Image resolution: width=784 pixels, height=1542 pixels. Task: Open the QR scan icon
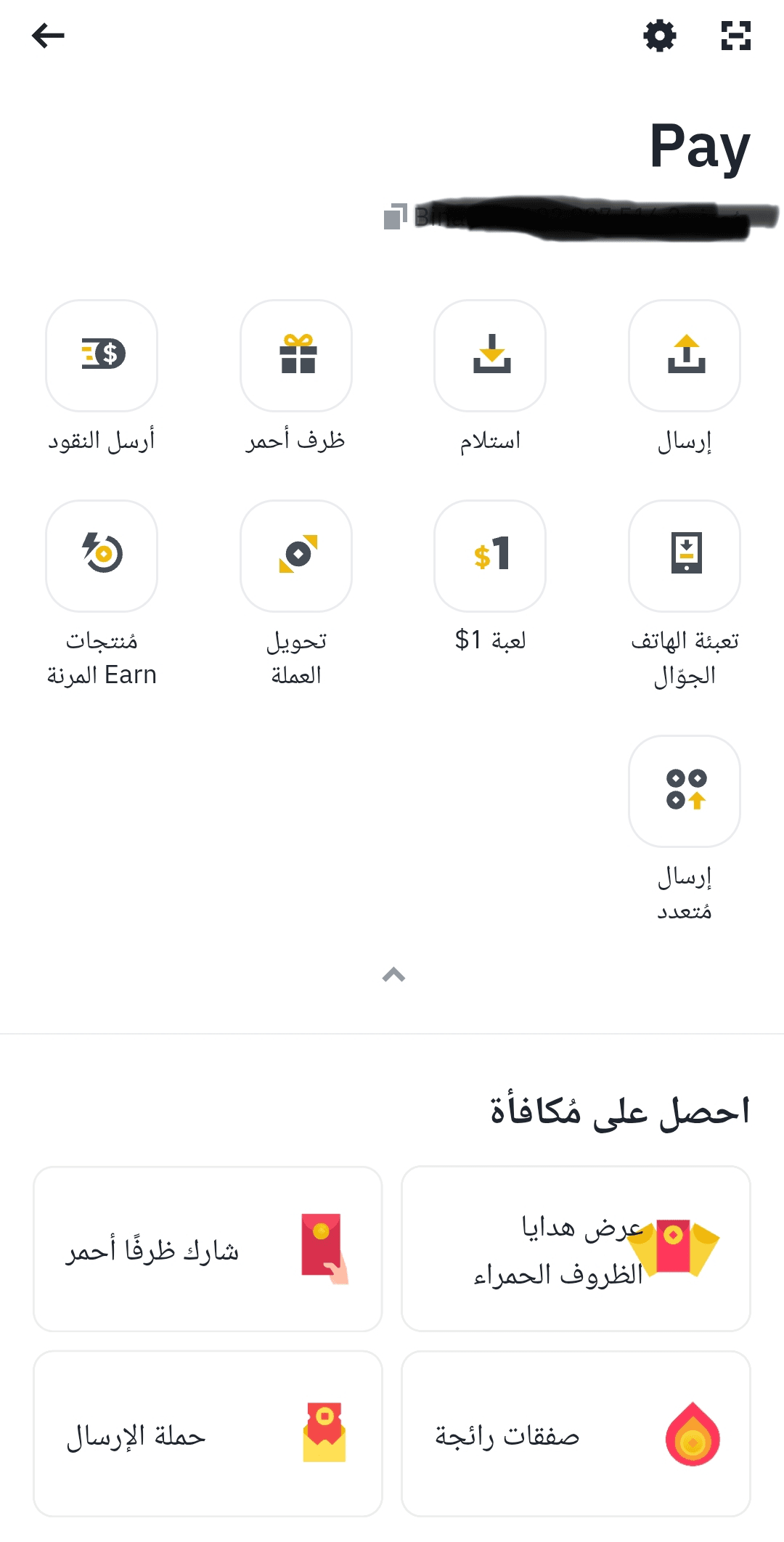pyautogui.click(x=736, y=36)
